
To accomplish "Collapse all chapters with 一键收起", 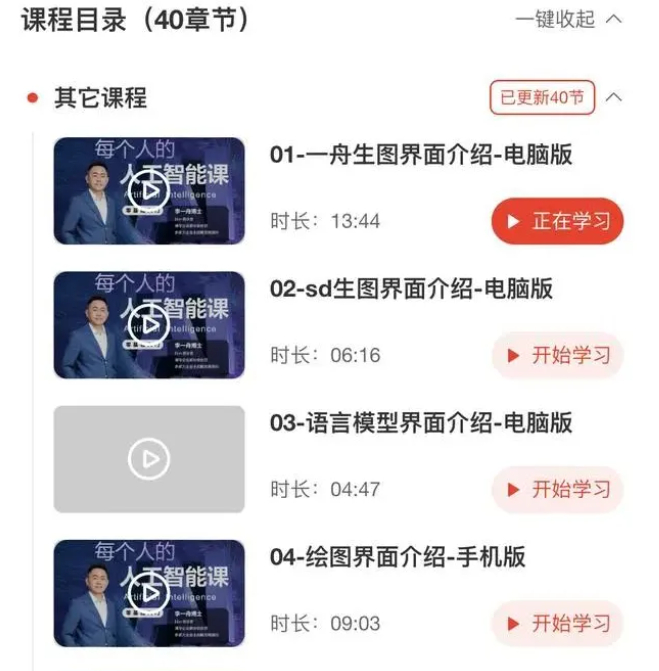I will pos(568,19).
